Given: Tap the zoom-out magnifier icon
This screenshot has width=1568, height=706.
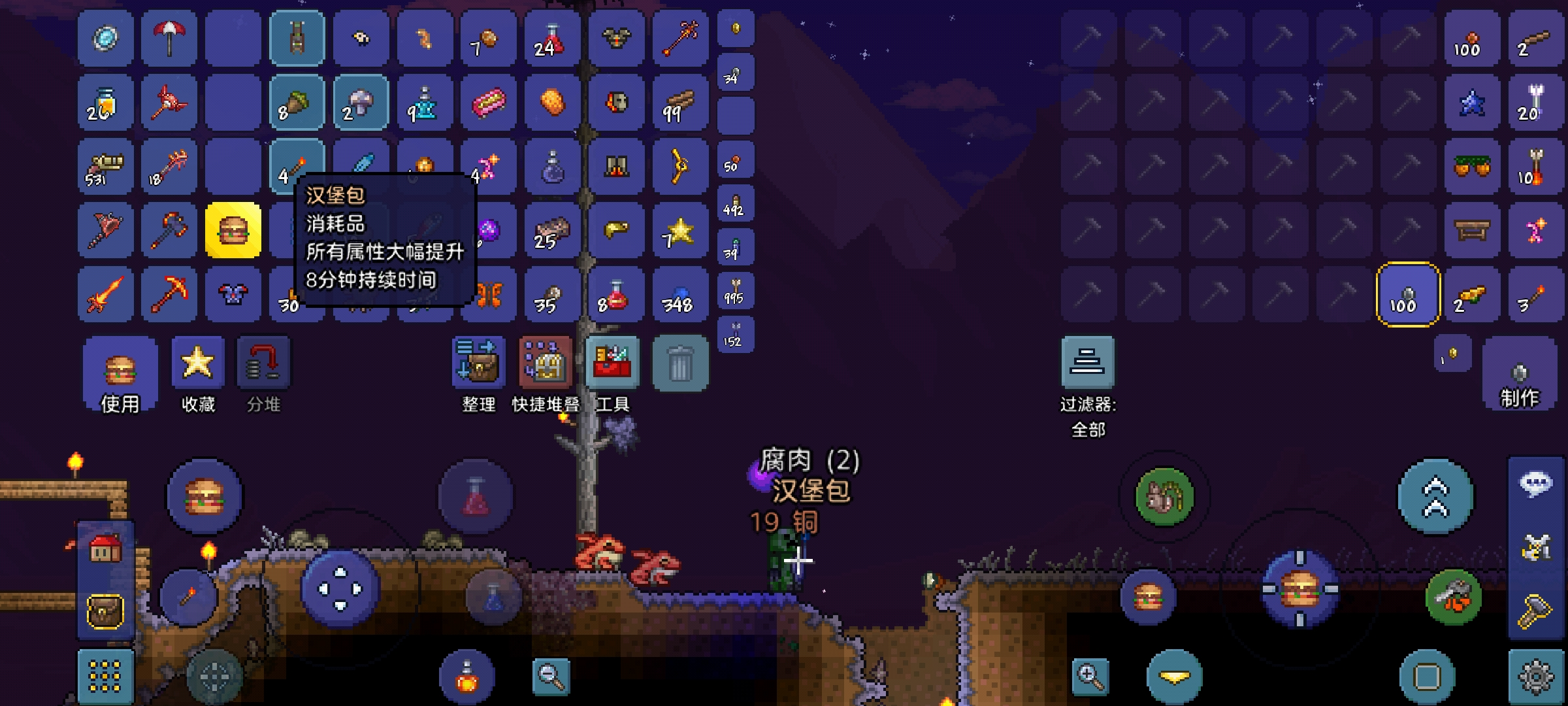Looking at the screenshot, I should point(551,677).
